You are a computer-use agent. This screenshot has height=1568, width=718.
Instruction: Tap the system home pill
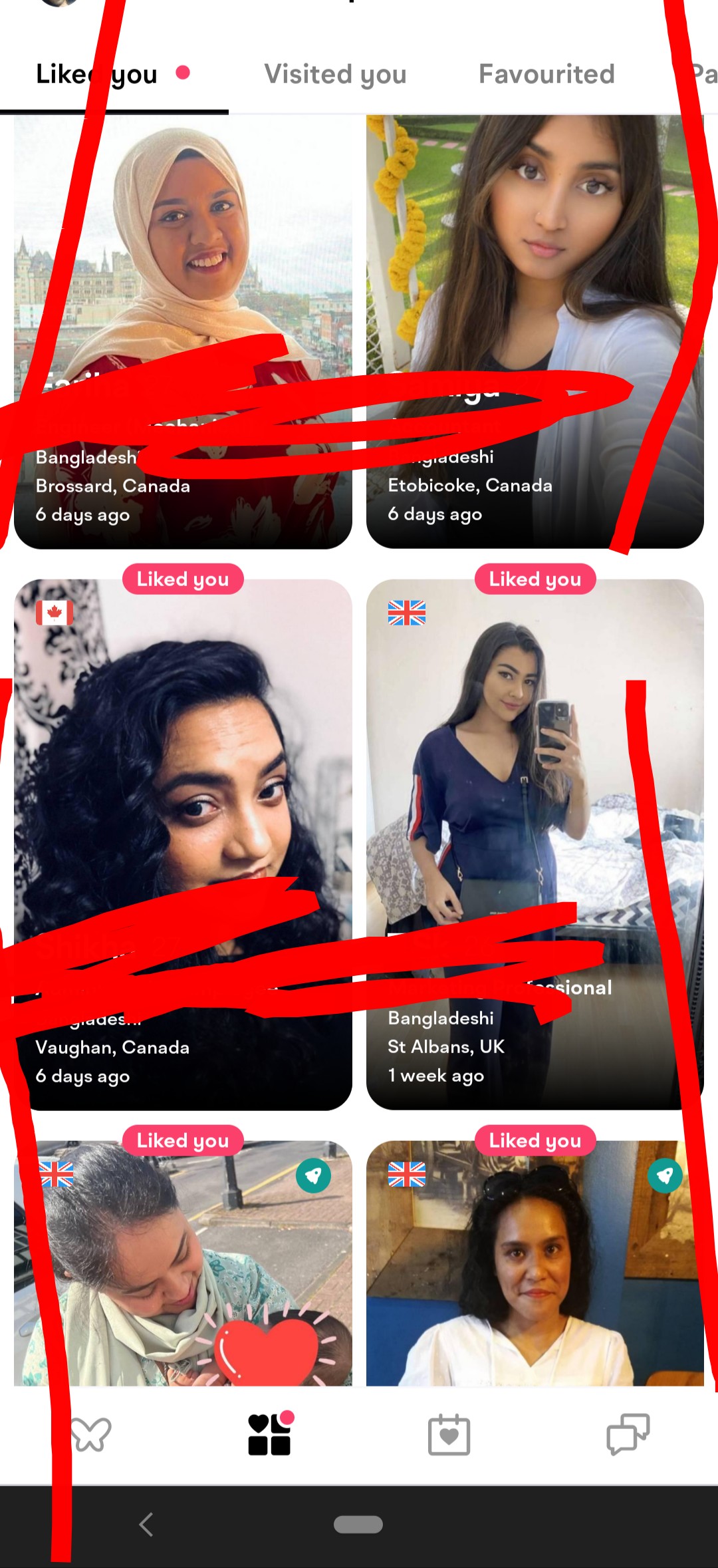click(358, 1524)
